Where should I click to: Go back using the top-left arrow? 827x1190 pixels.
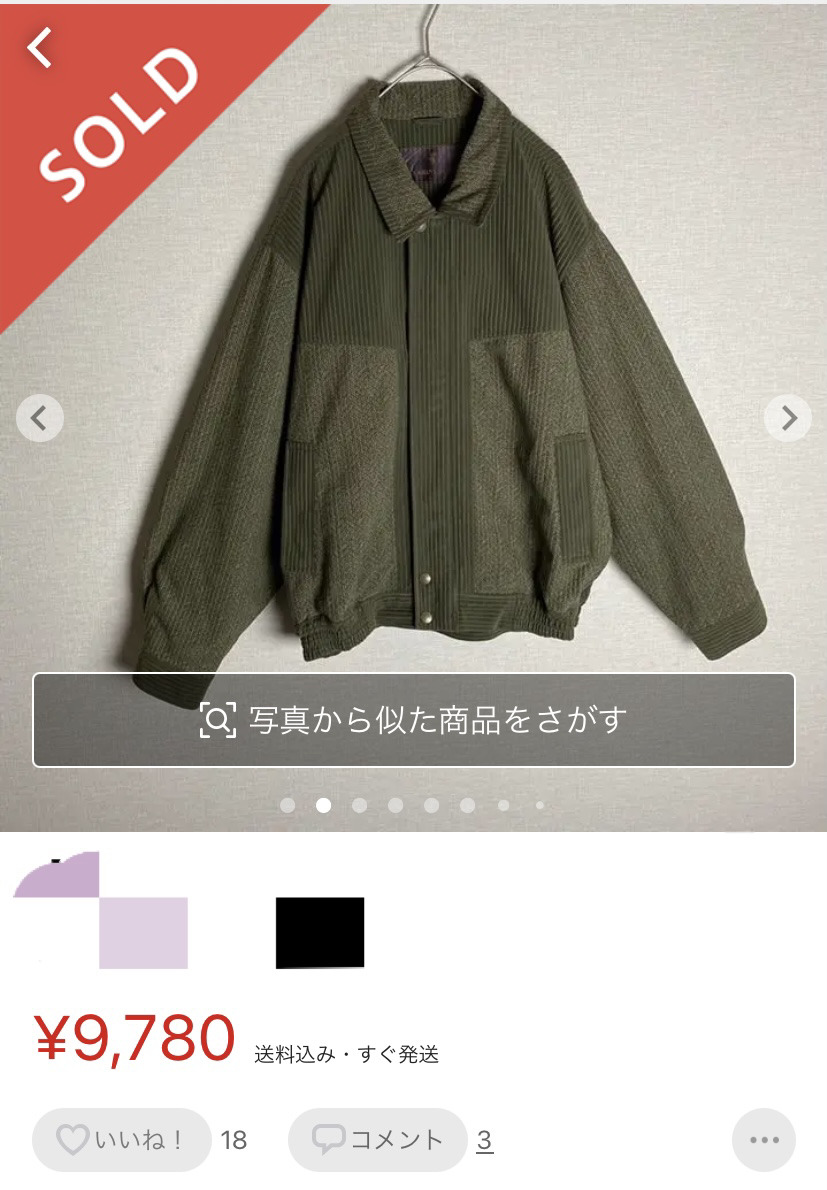click(40, 48)
